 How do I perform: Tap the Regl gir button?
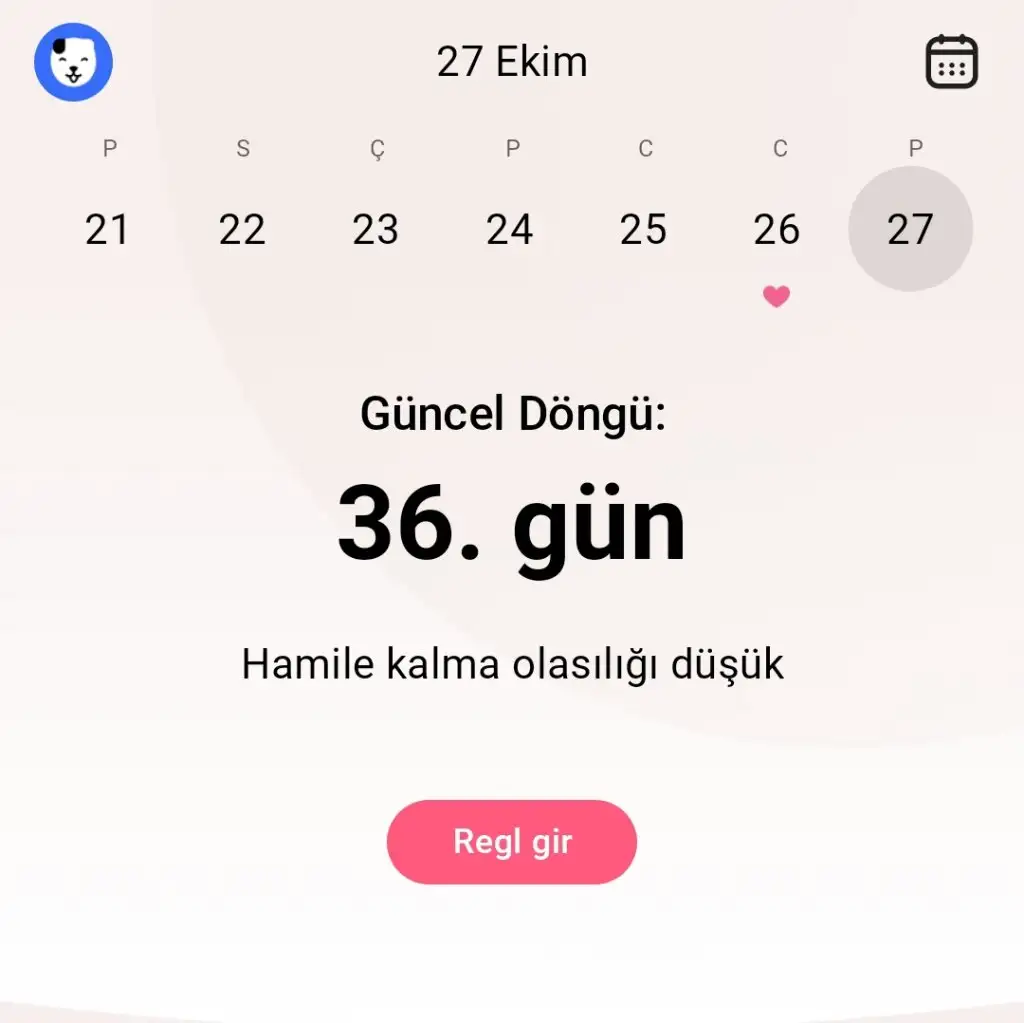point(512,841)
